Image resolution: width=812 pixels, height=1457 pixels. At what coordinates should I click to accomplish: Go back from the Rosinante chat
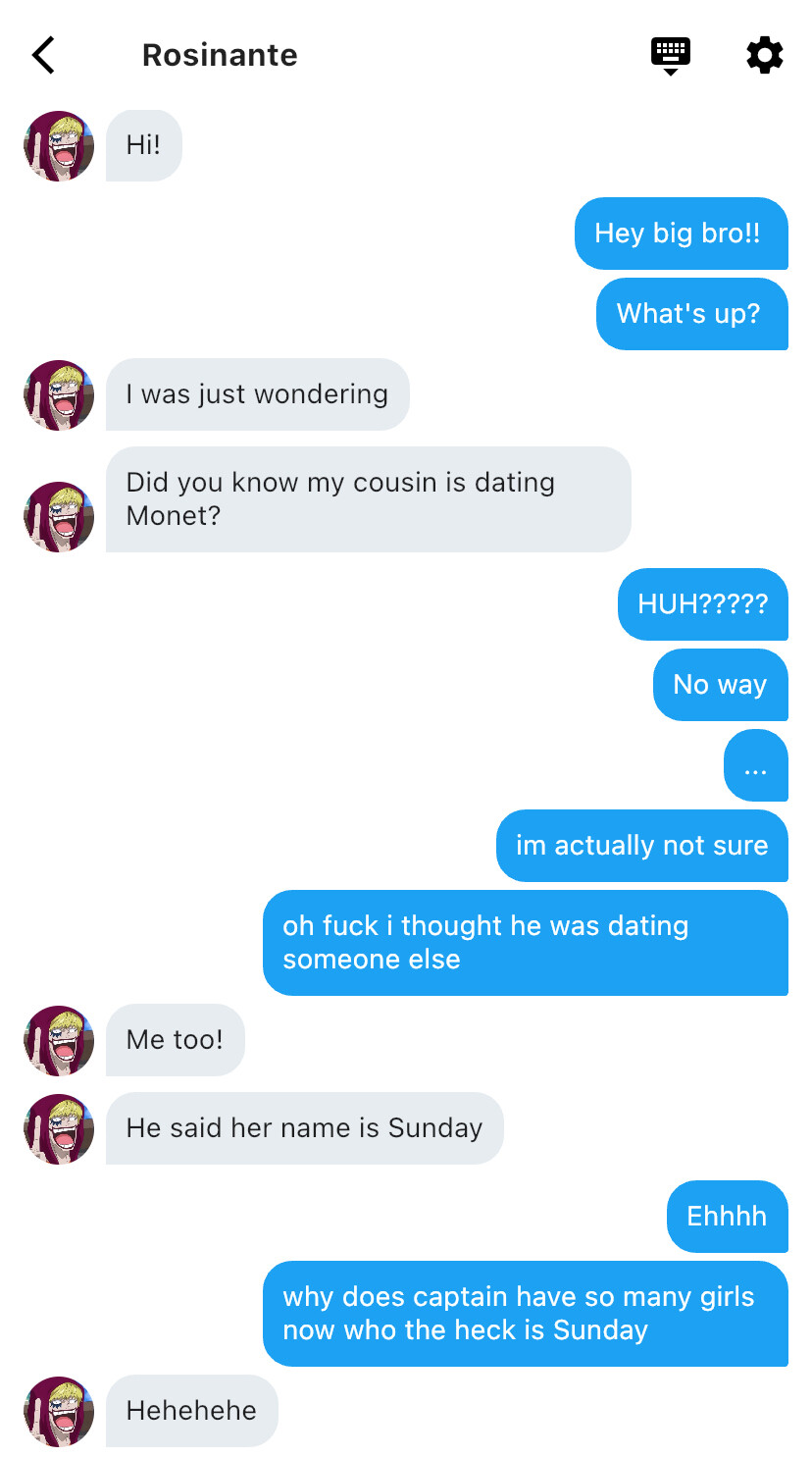44,55
